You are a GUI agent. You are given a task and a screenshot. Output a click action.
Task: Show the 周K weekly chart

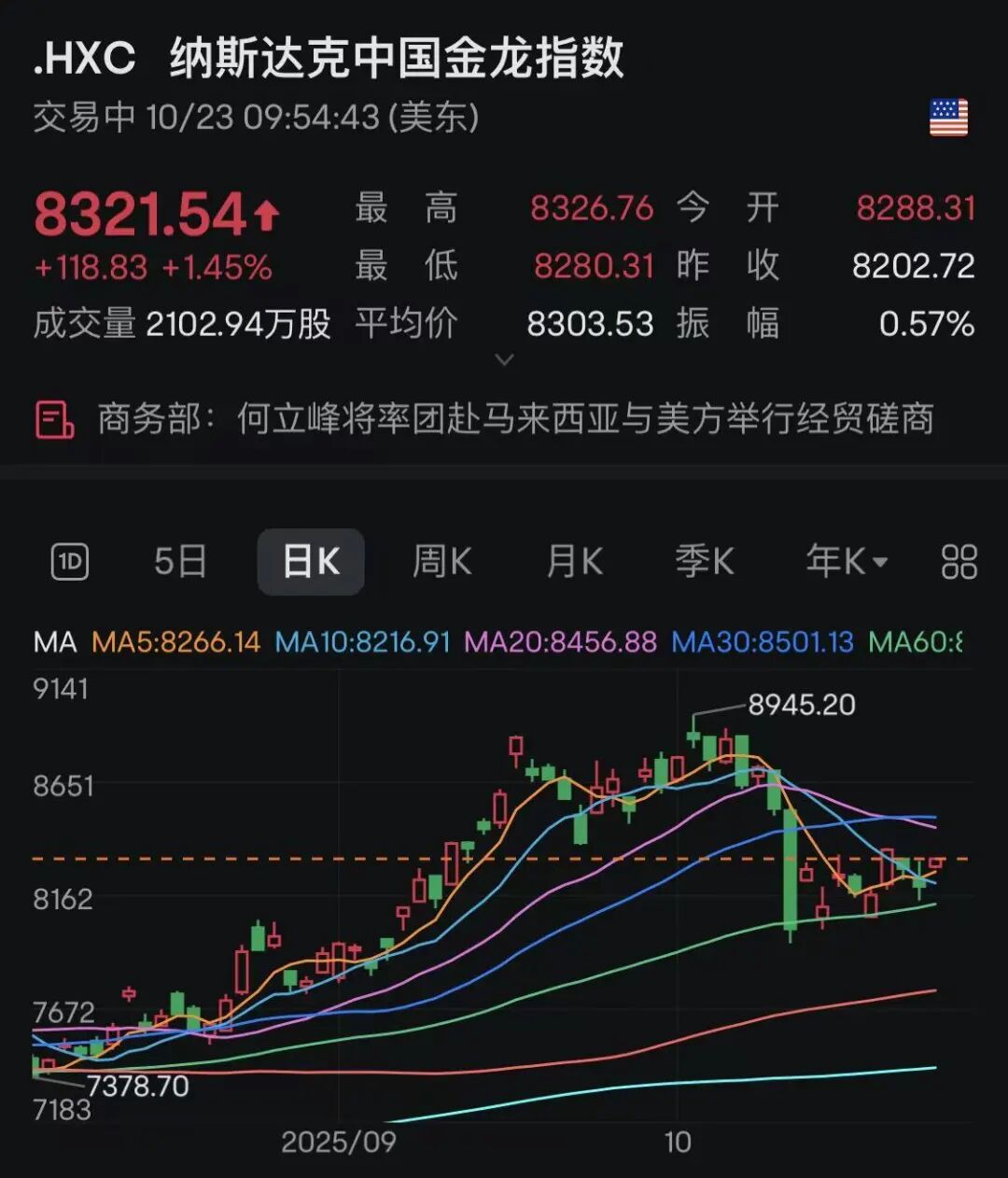(441, 562)
